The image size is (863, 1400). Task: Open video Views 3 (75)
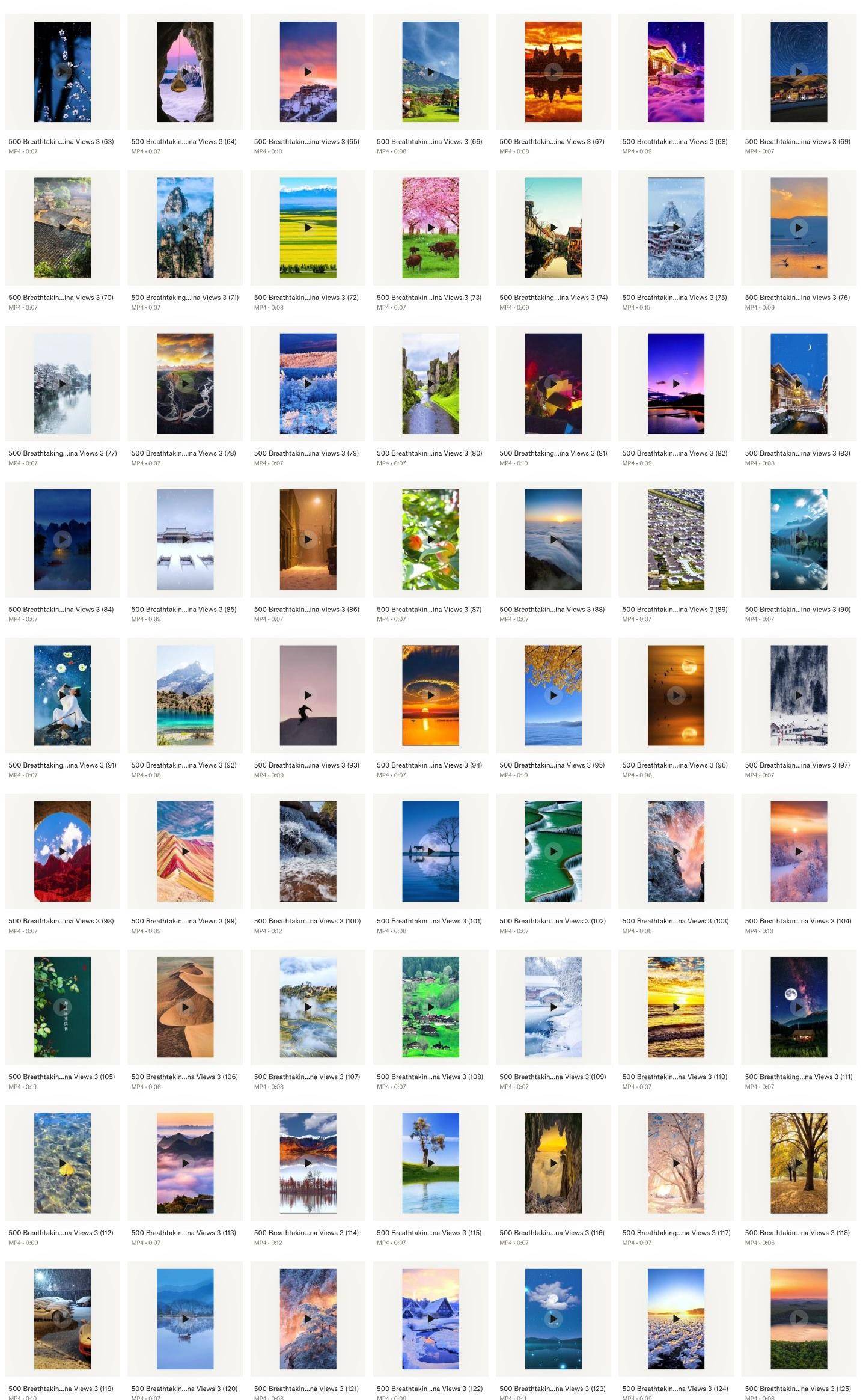[675, 228]
